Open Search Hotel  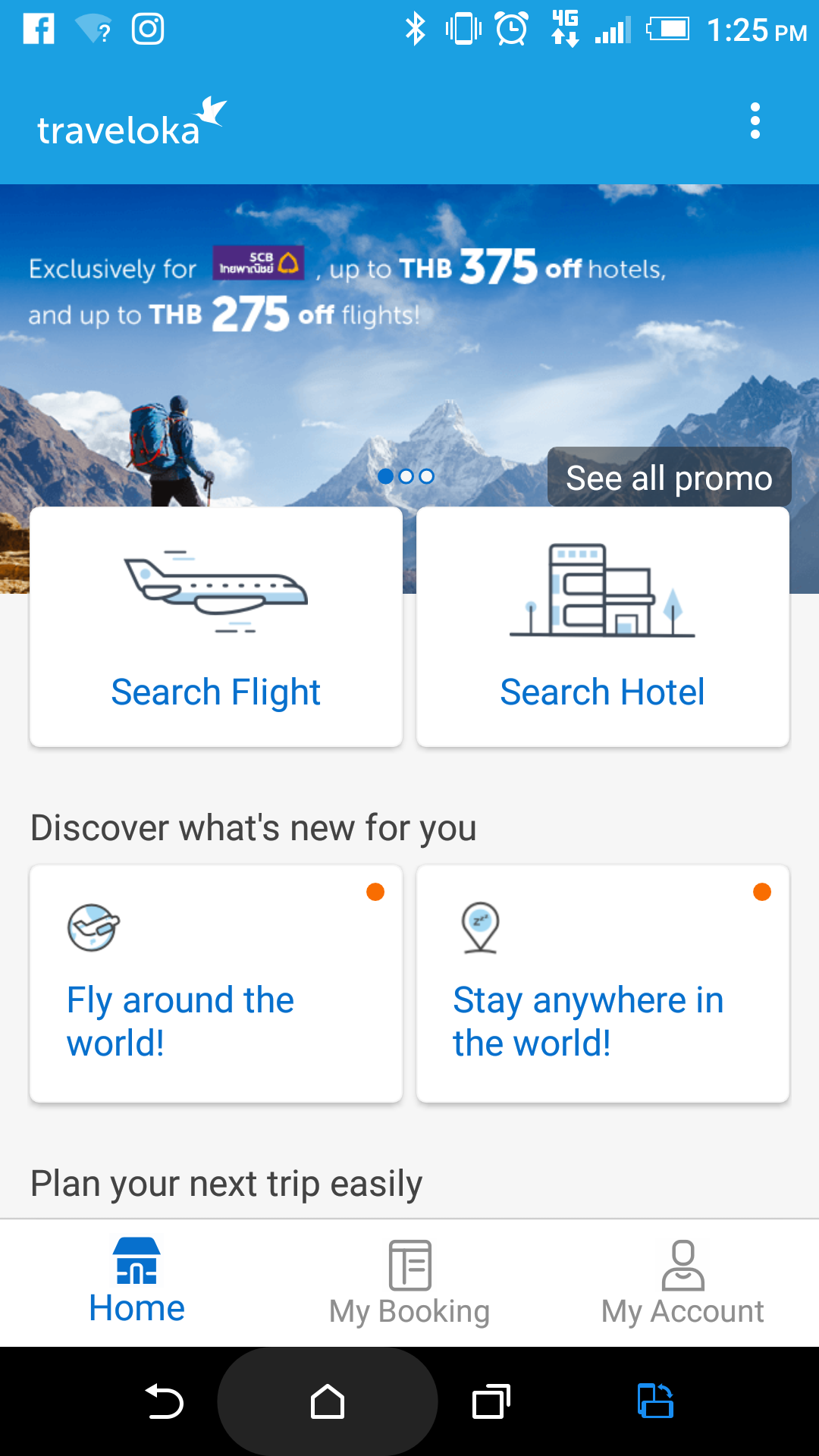point(603,626)
